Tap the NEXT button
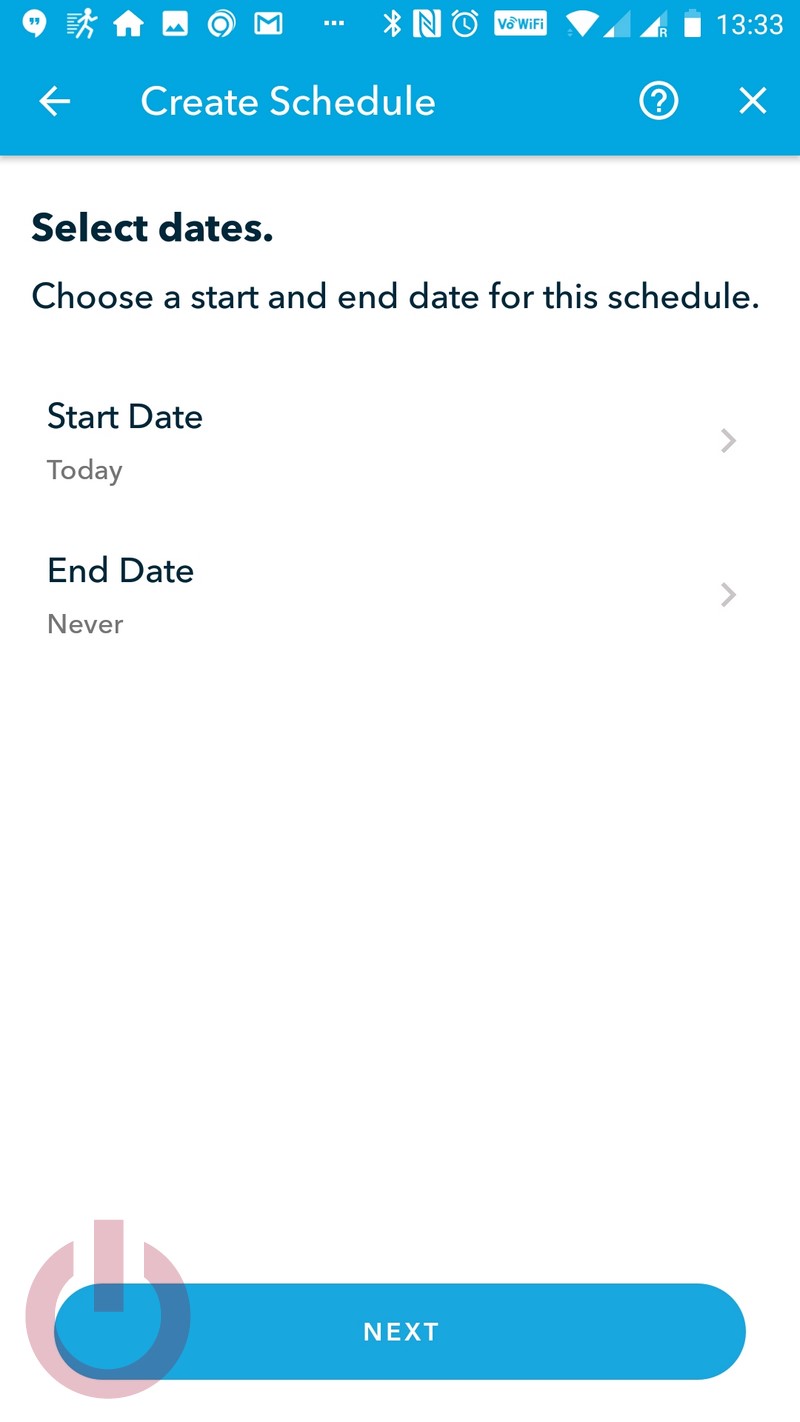 [x=400, y=1331]
